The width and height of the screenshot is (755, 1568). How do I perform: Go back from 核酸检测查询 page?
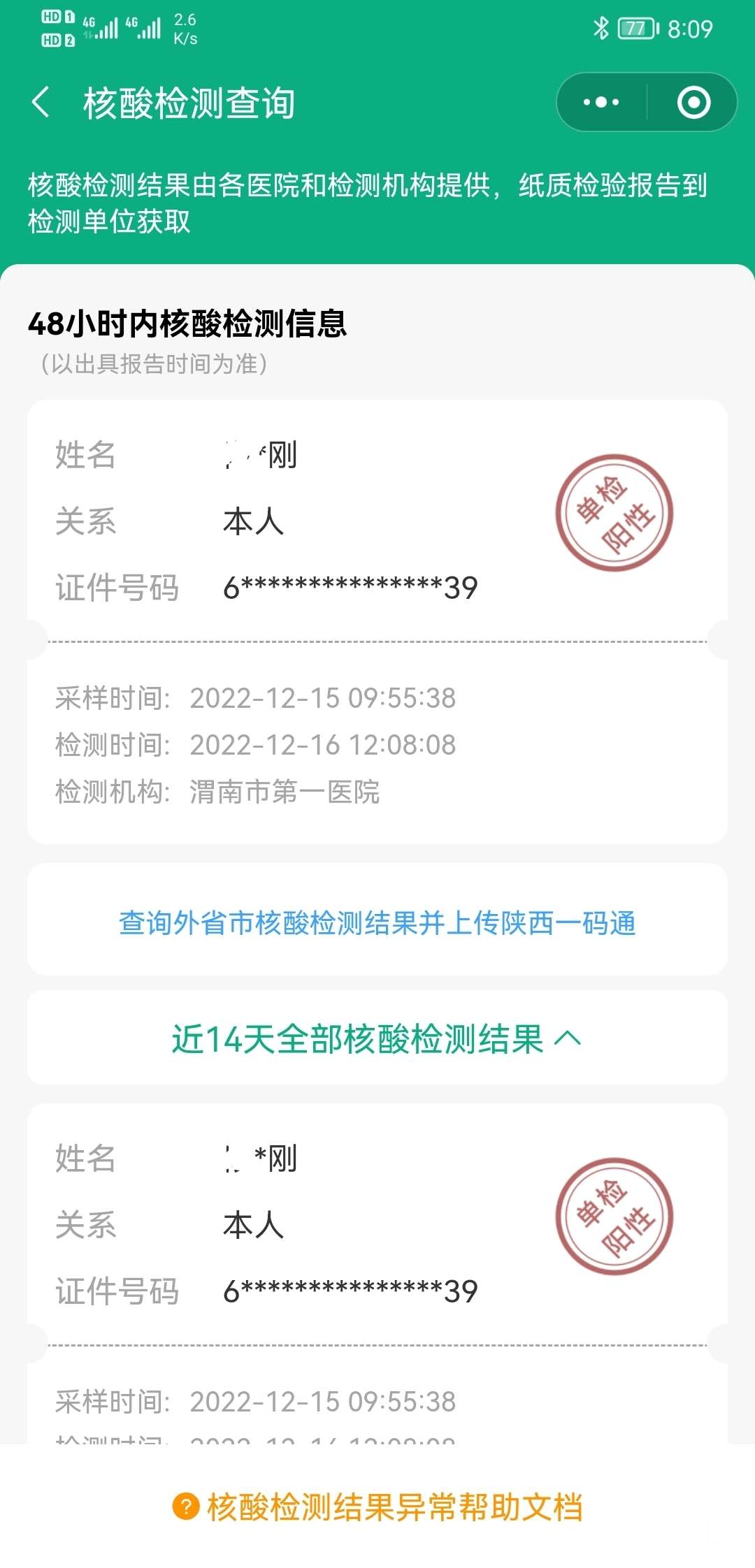[42, 102]
